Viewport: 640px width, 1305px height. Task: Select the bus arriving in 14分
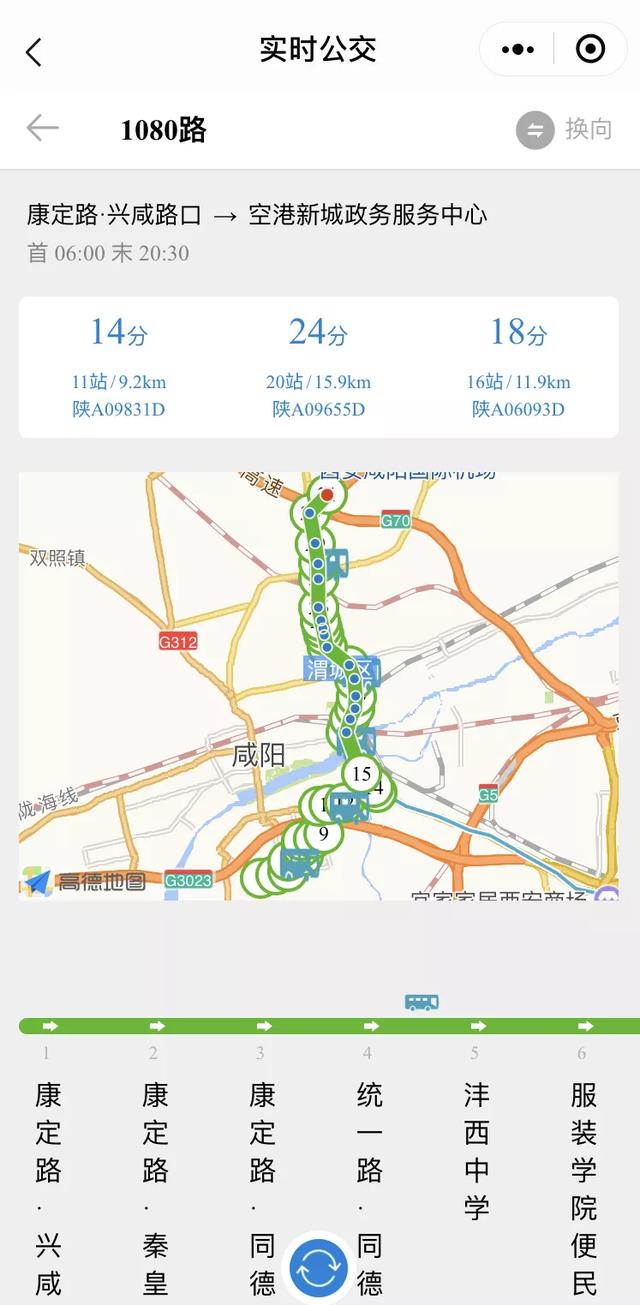pos(118,368)
